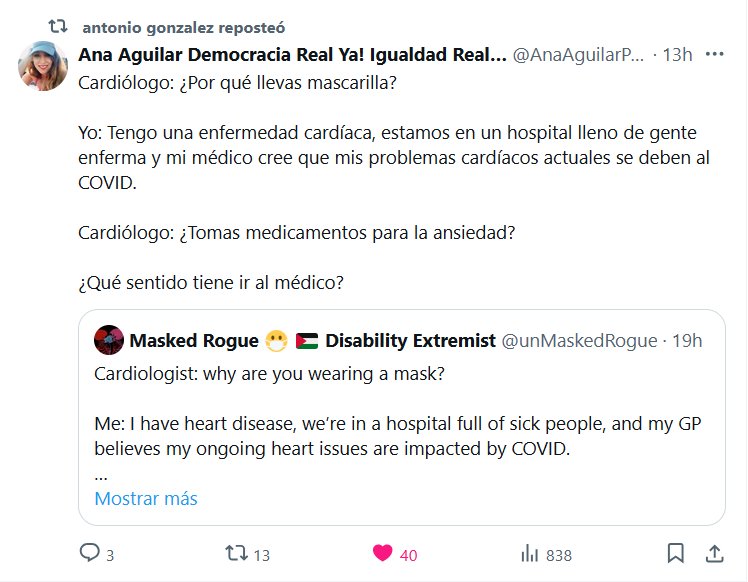The height and width of the screenshot is (582, 748).
Task: Visit the @AnaAguilarP profile handle
Action: tap(578, 56)
